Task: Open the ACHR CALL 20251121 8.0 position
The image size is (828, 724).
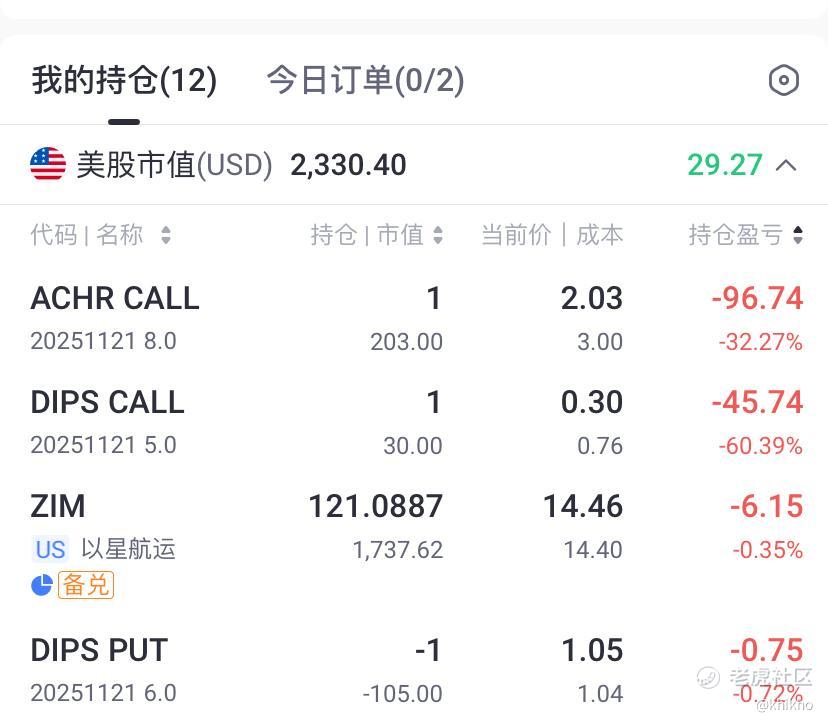Action: tap(414, 318)
